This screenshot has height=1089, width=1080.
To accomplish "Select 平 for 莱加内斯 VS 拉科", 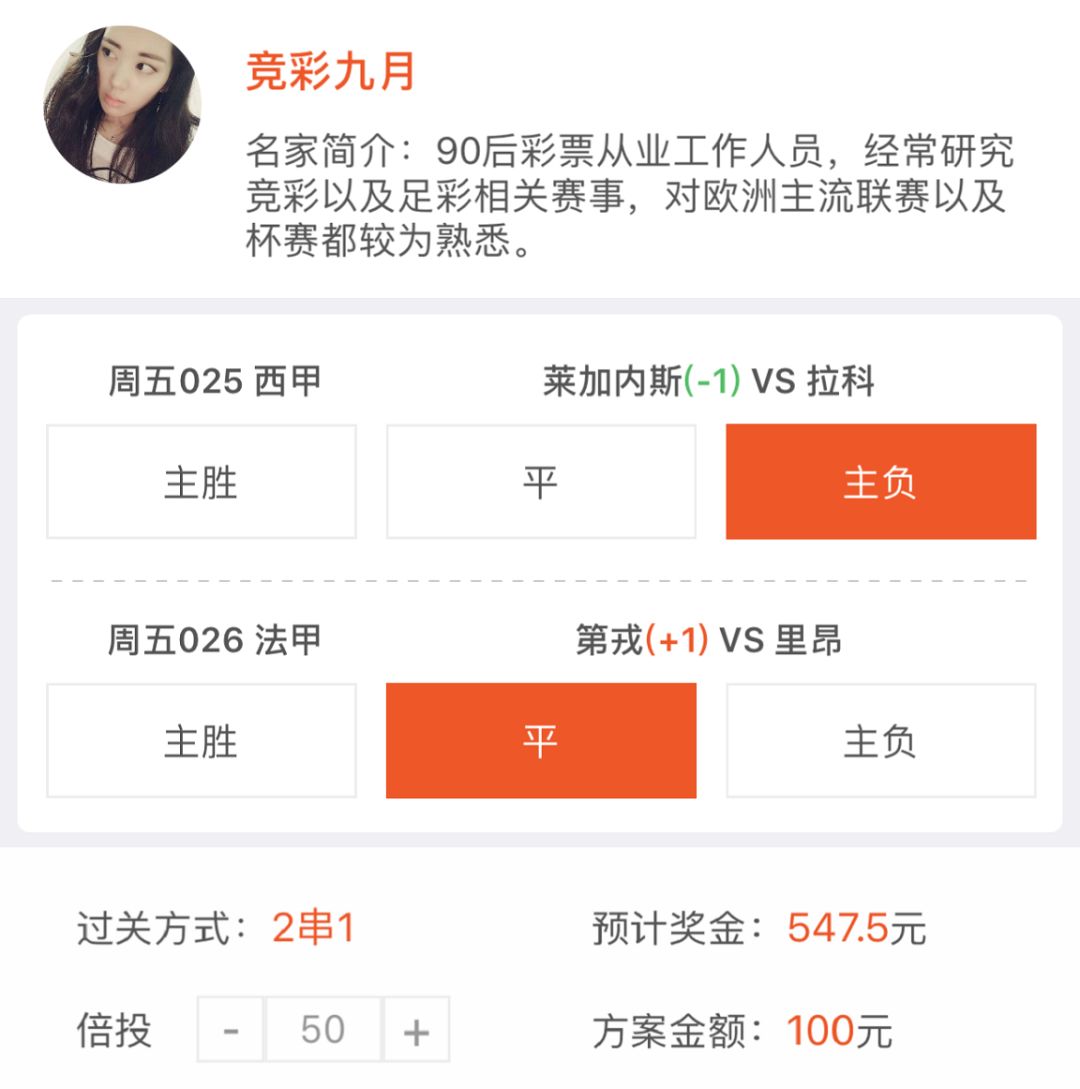I will pyautogui.click(x=541, y=482).
